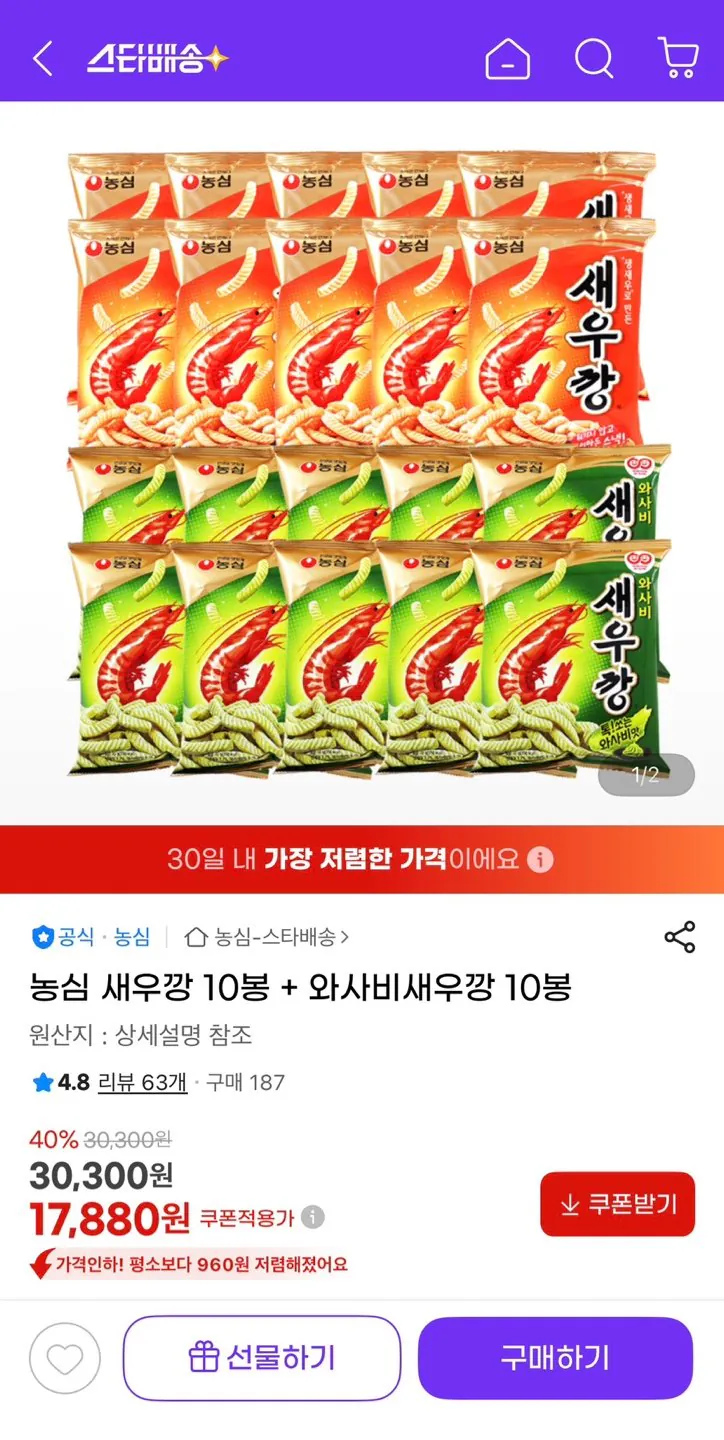
Task: Click the 선물하기 gift button
Action: (x=260, y=1357)
